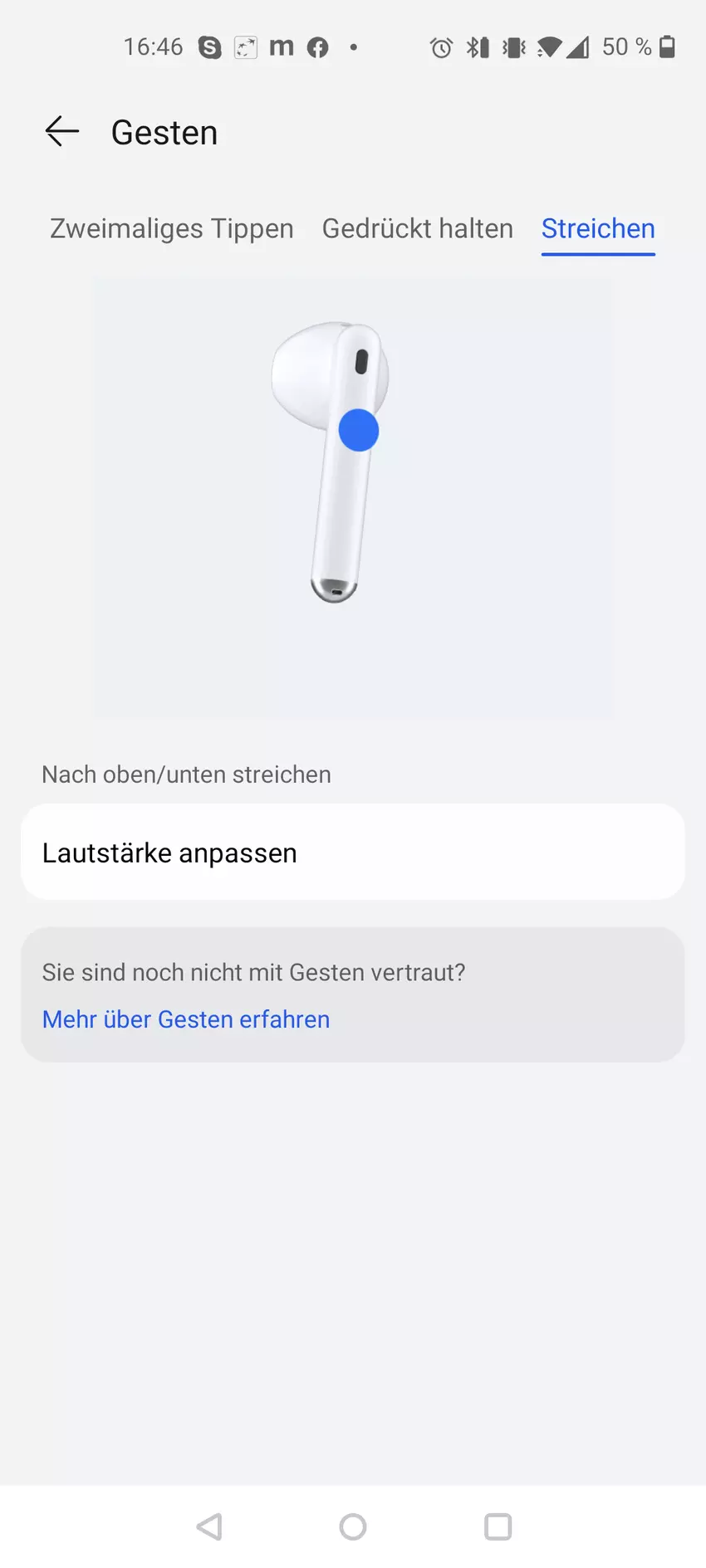Switch to the Zweimaliges Tippen tab
This screenshot has height=1568, width=706.
(x=172, y=228)
